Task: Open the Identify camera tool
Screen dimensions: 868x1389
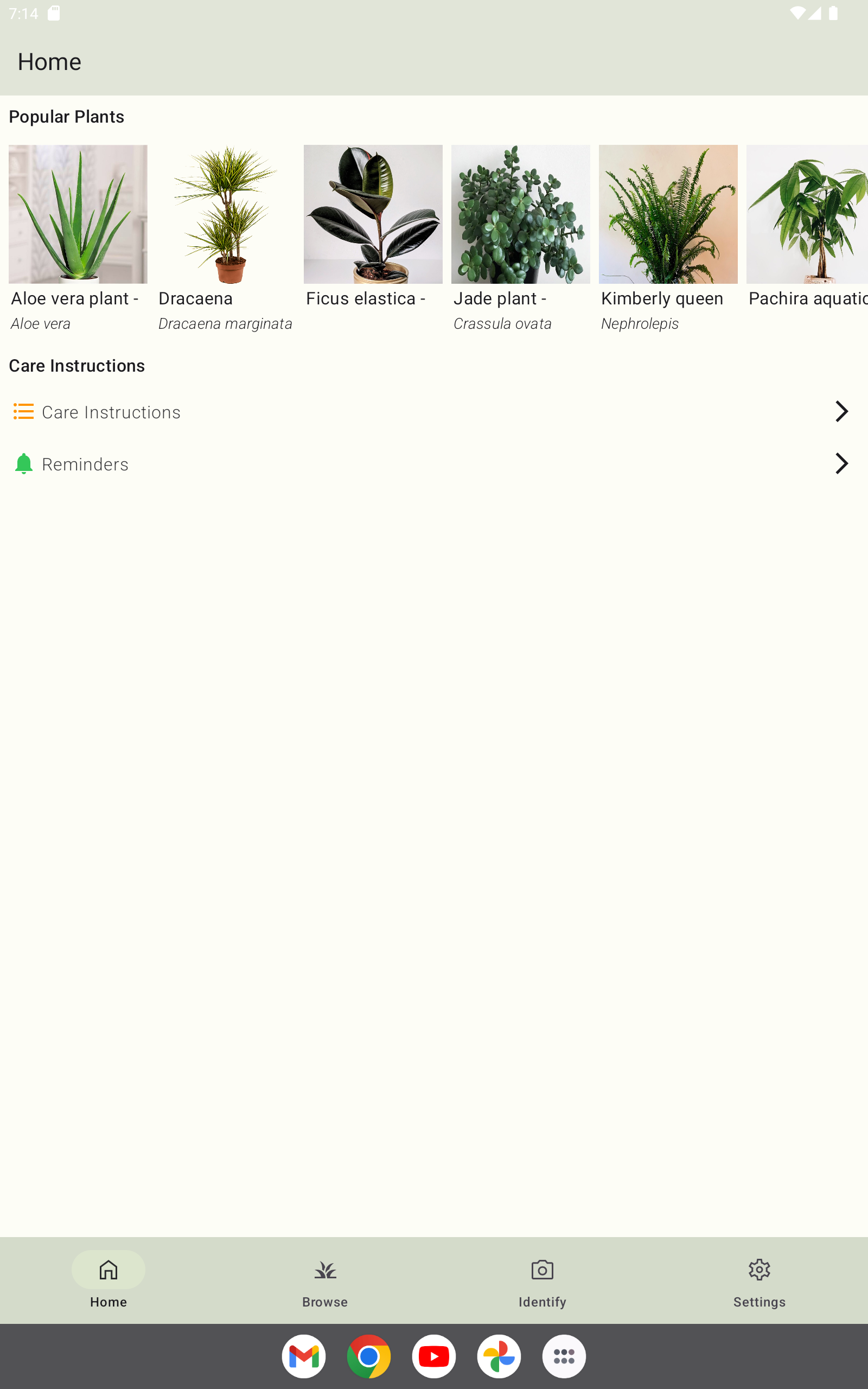Action: (542, 1270)
